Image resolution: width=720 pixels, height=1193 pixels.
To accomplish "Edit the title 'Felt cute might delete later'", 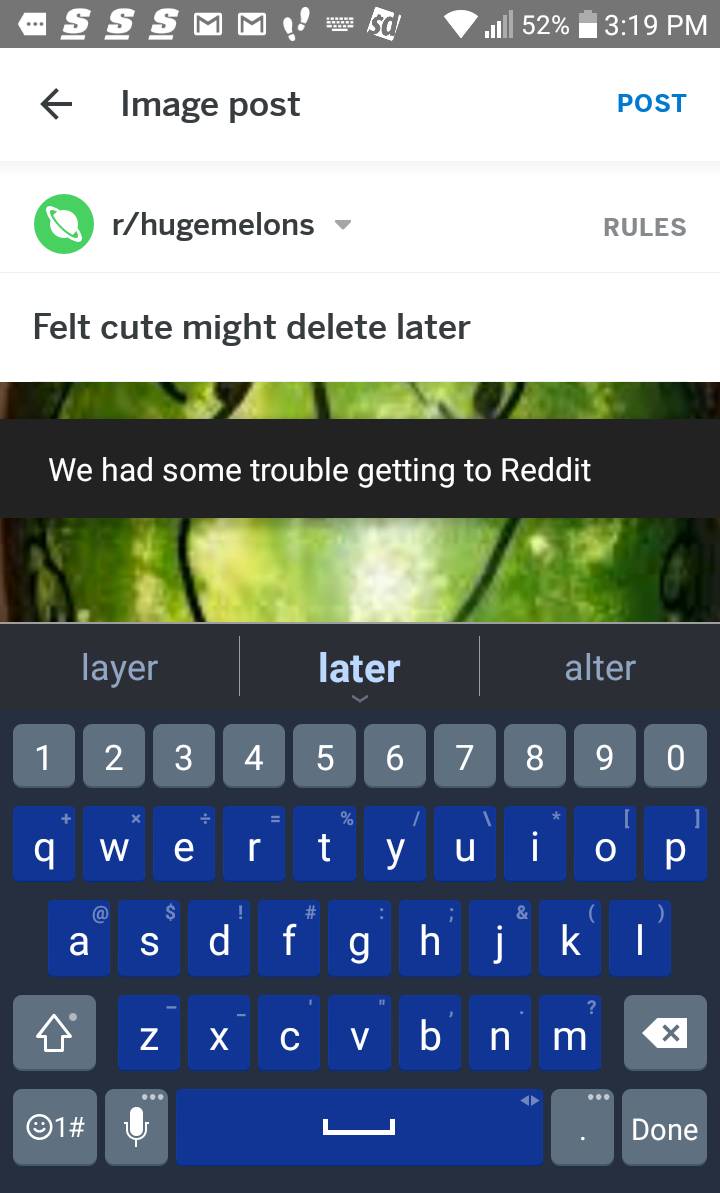I will [x=252, y=327].
